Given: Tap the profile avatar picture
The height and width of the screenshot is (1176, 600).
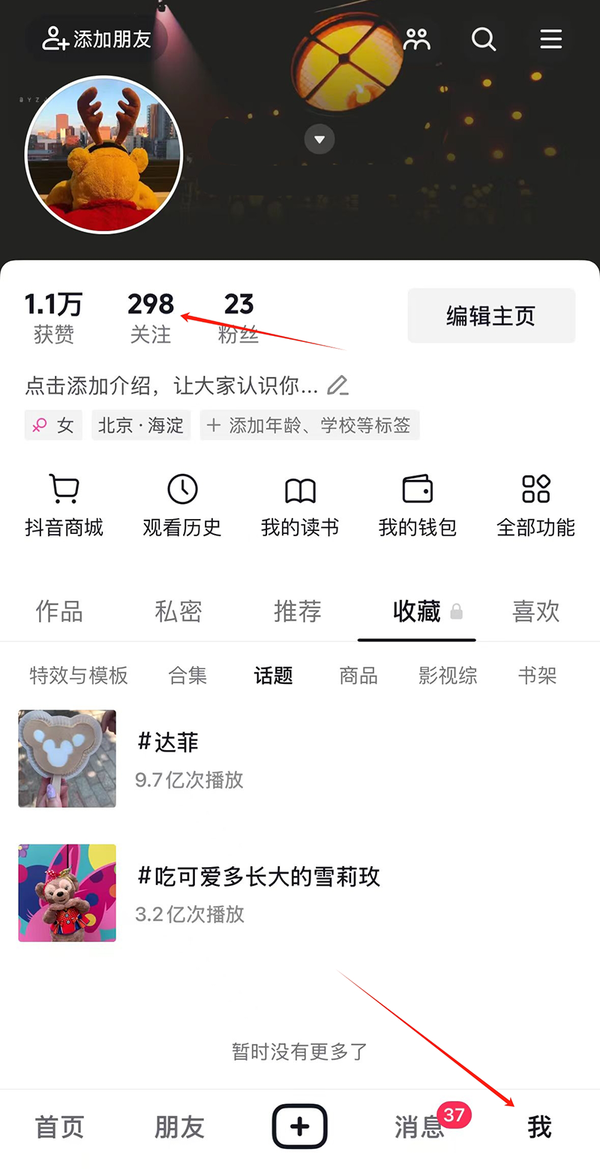Looking at the screenshot, I should coord(104,154).
